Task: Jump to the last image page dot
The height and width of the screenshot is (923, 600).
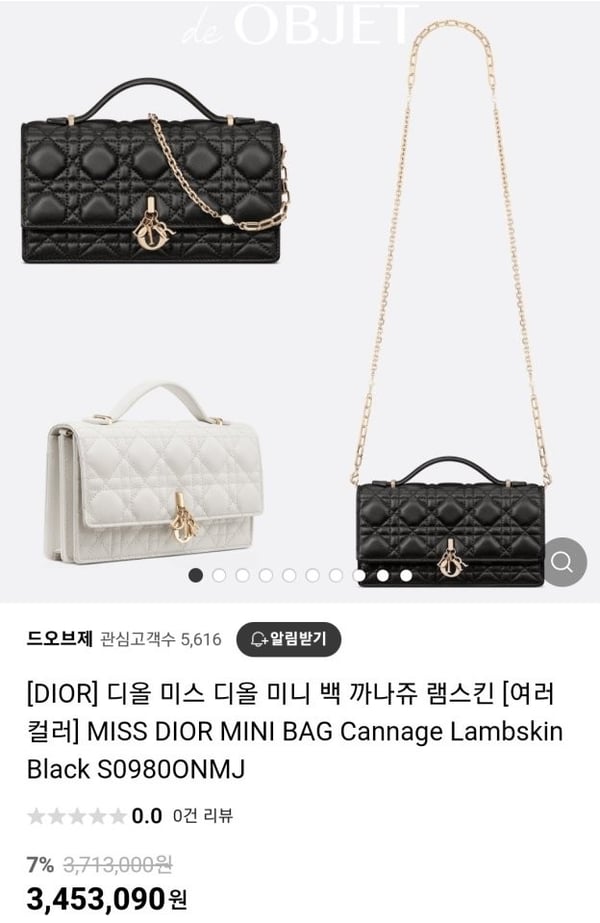Action: click(406, 576)
